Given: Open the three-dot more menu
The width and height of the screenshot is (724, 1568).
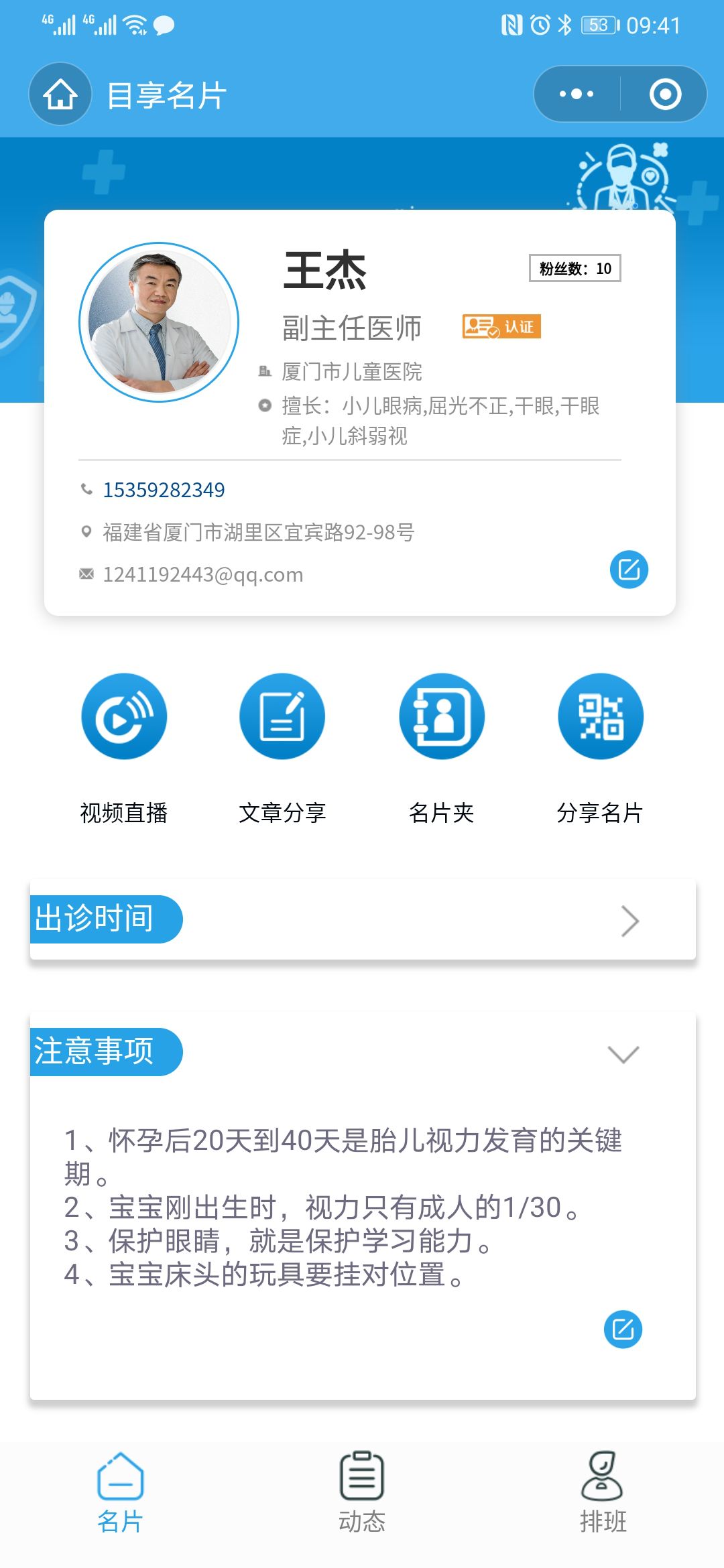Looking at the screenshot, I should tap(577, 94).
